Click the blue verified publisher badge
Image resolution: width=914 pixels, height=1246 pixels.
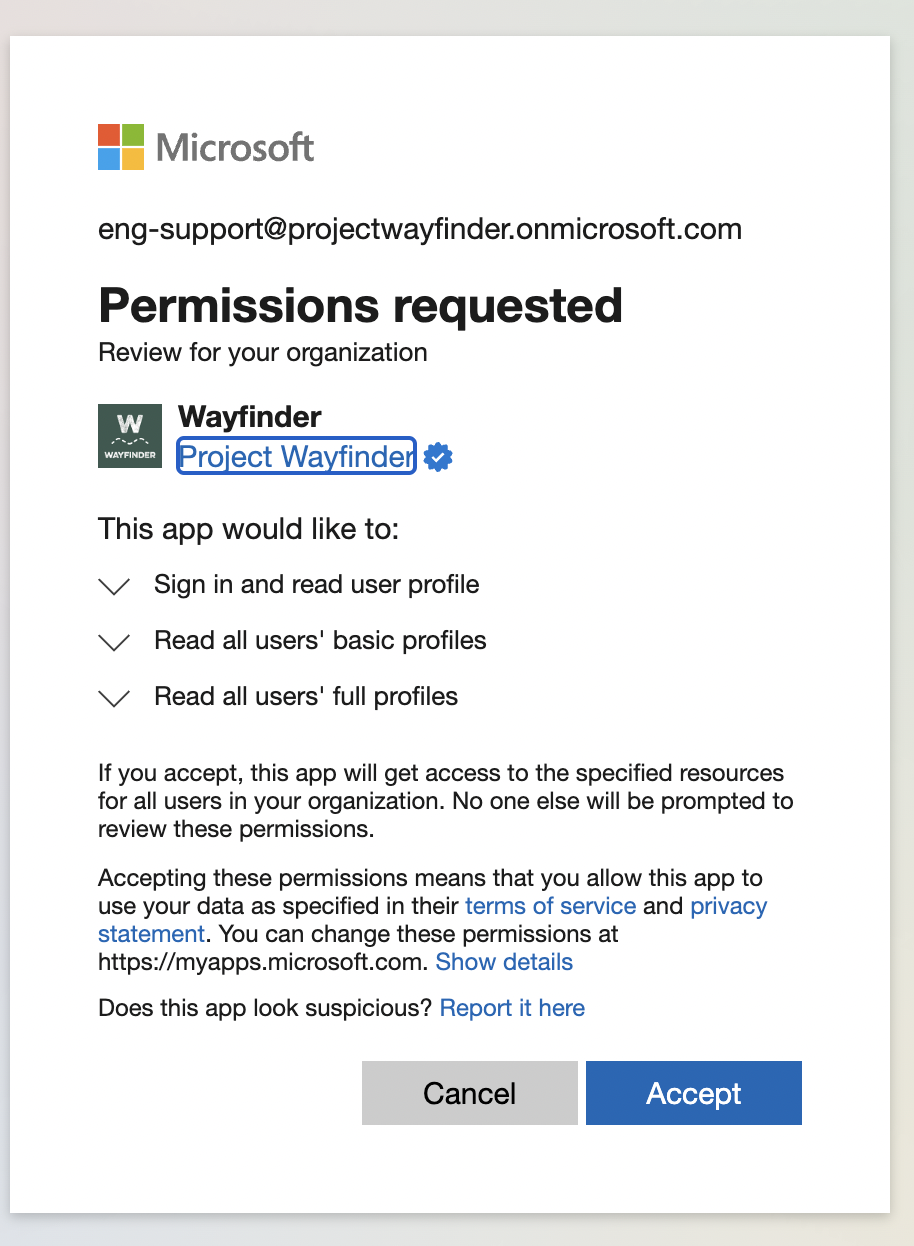click(x=437, y=456)
